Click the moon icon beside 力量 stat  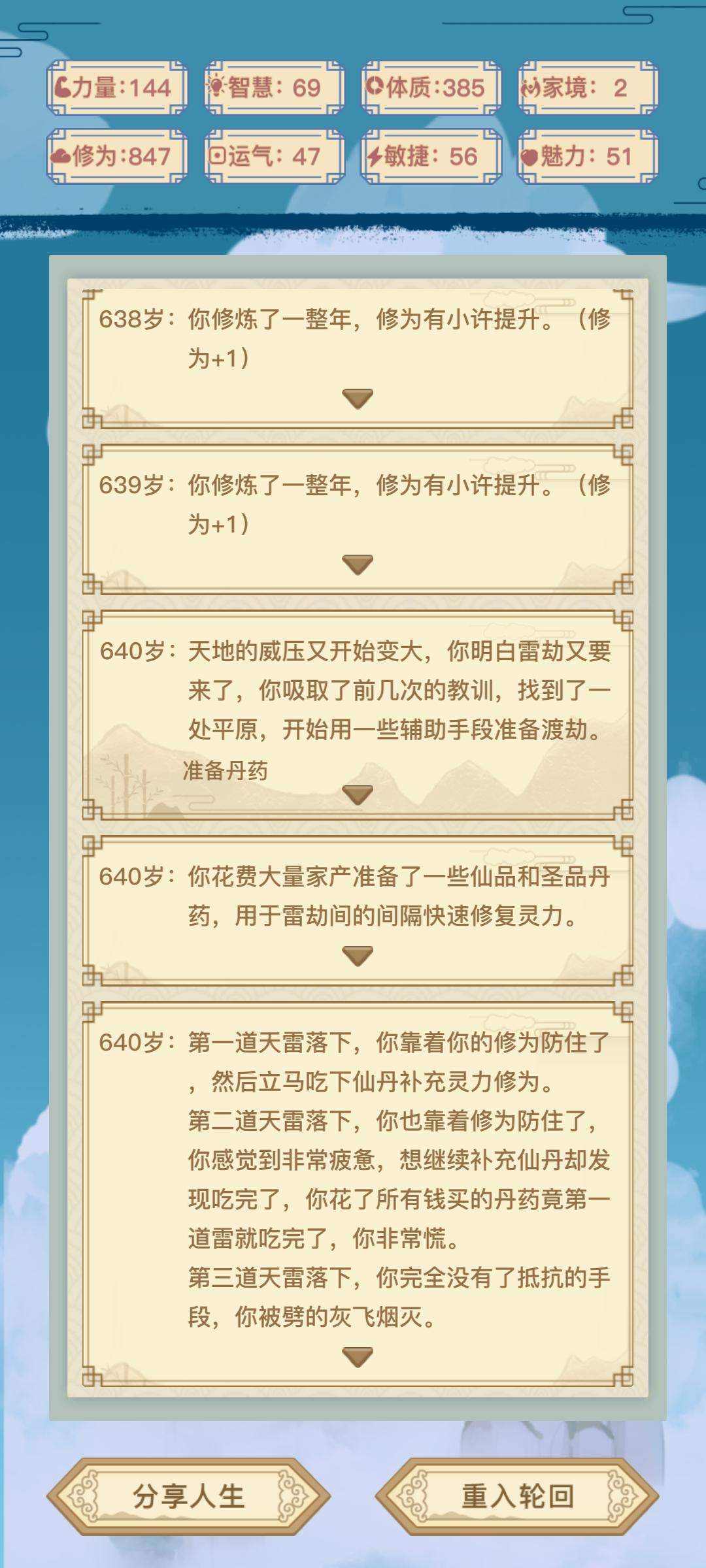(x=63, y=87)
